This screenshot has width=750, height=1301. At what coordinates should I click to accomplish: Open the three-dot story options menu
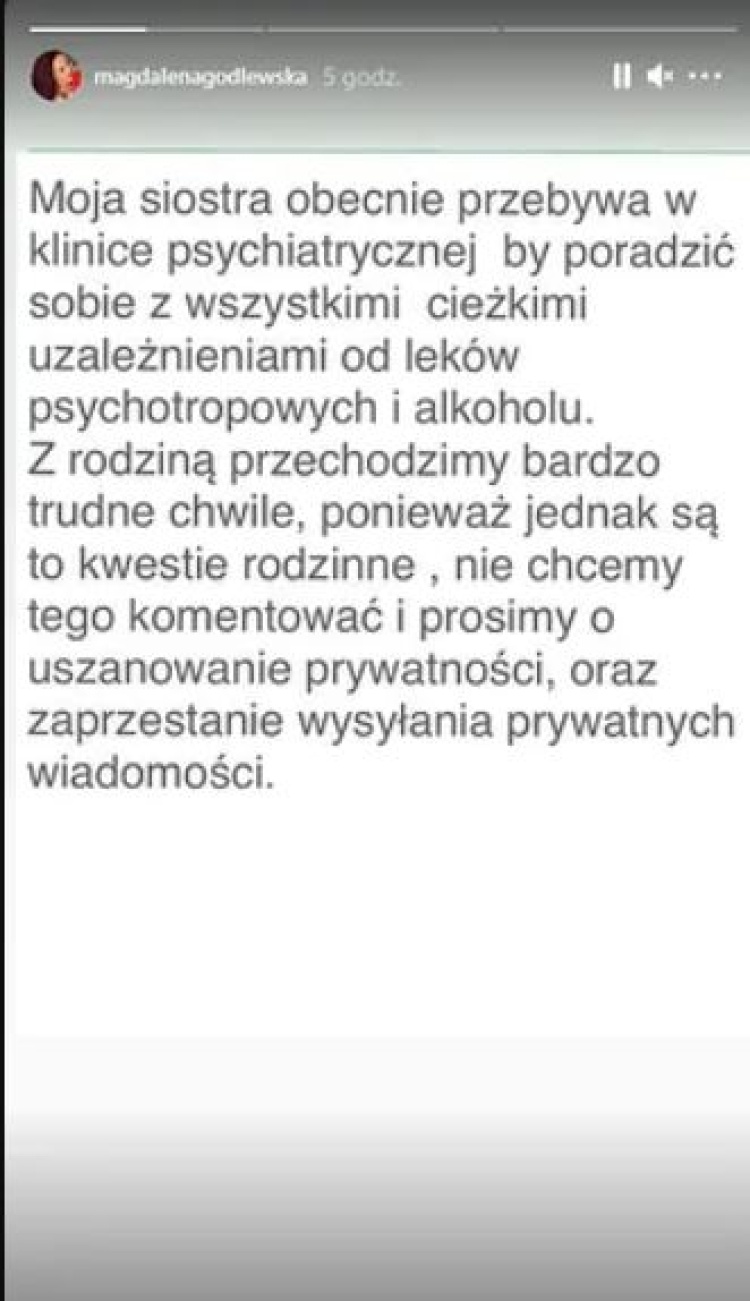point(706,76)
